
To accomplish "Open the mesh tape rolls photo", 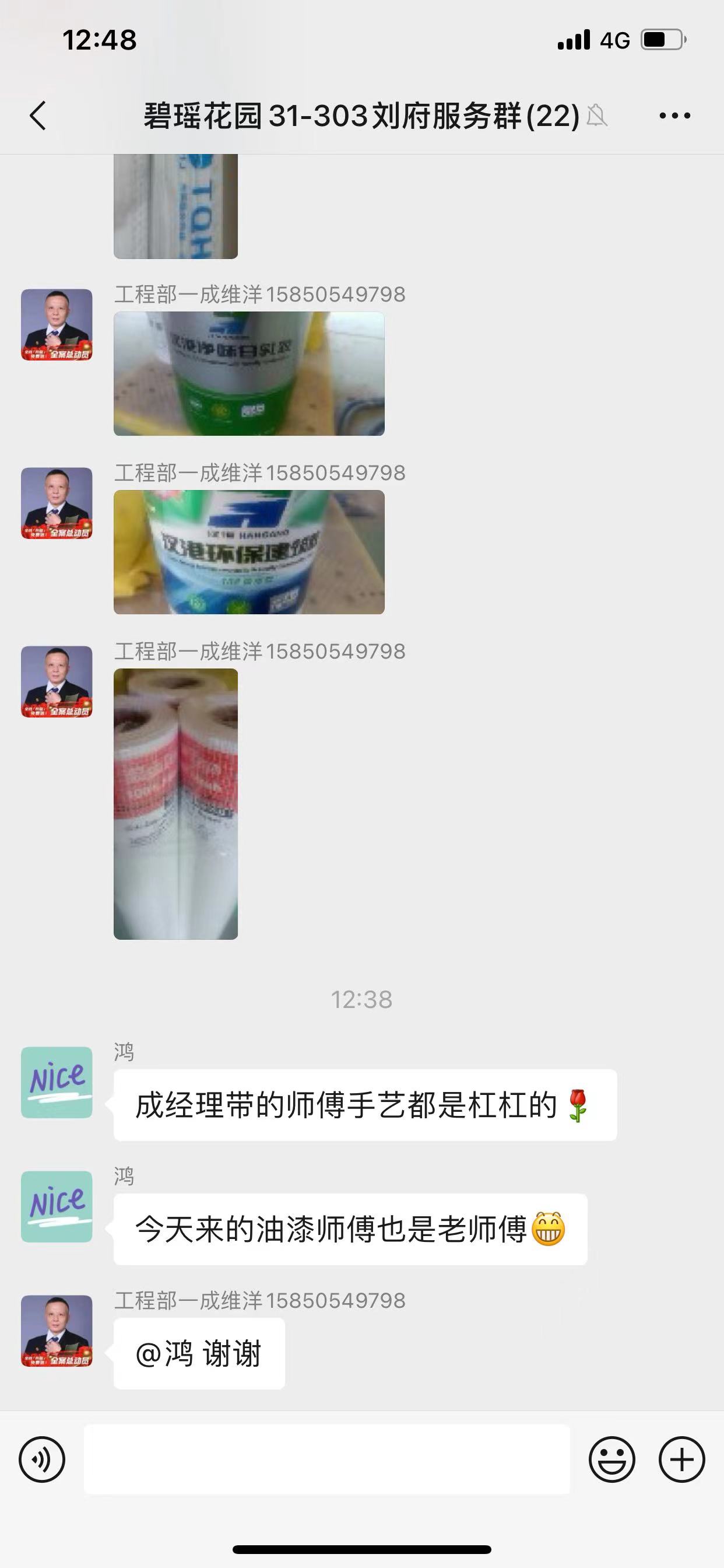I will coord(175,803).
